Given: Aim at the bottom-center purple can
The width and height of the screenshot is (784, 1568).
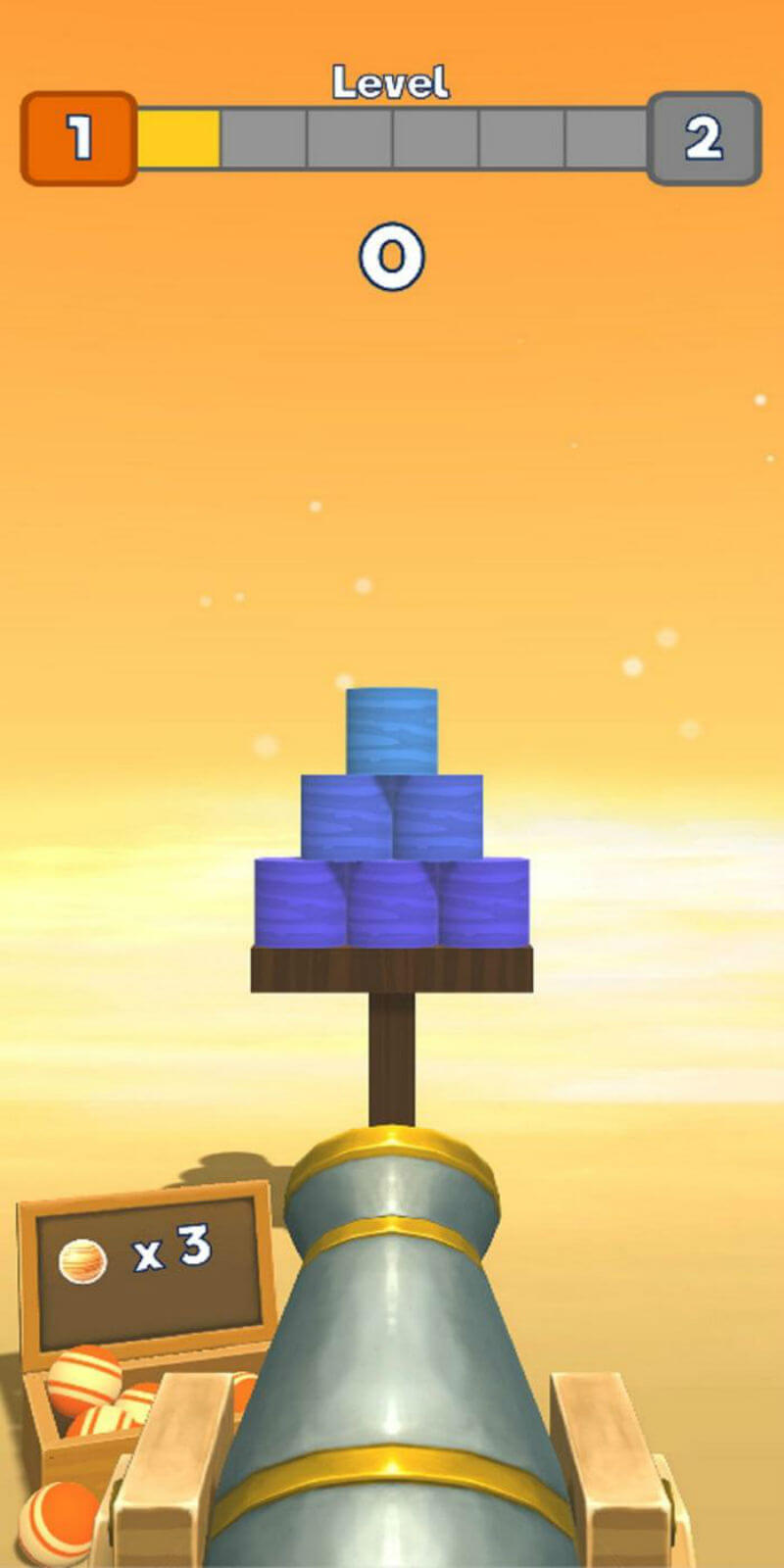Looking at the screenshot, I should (390, 904).
